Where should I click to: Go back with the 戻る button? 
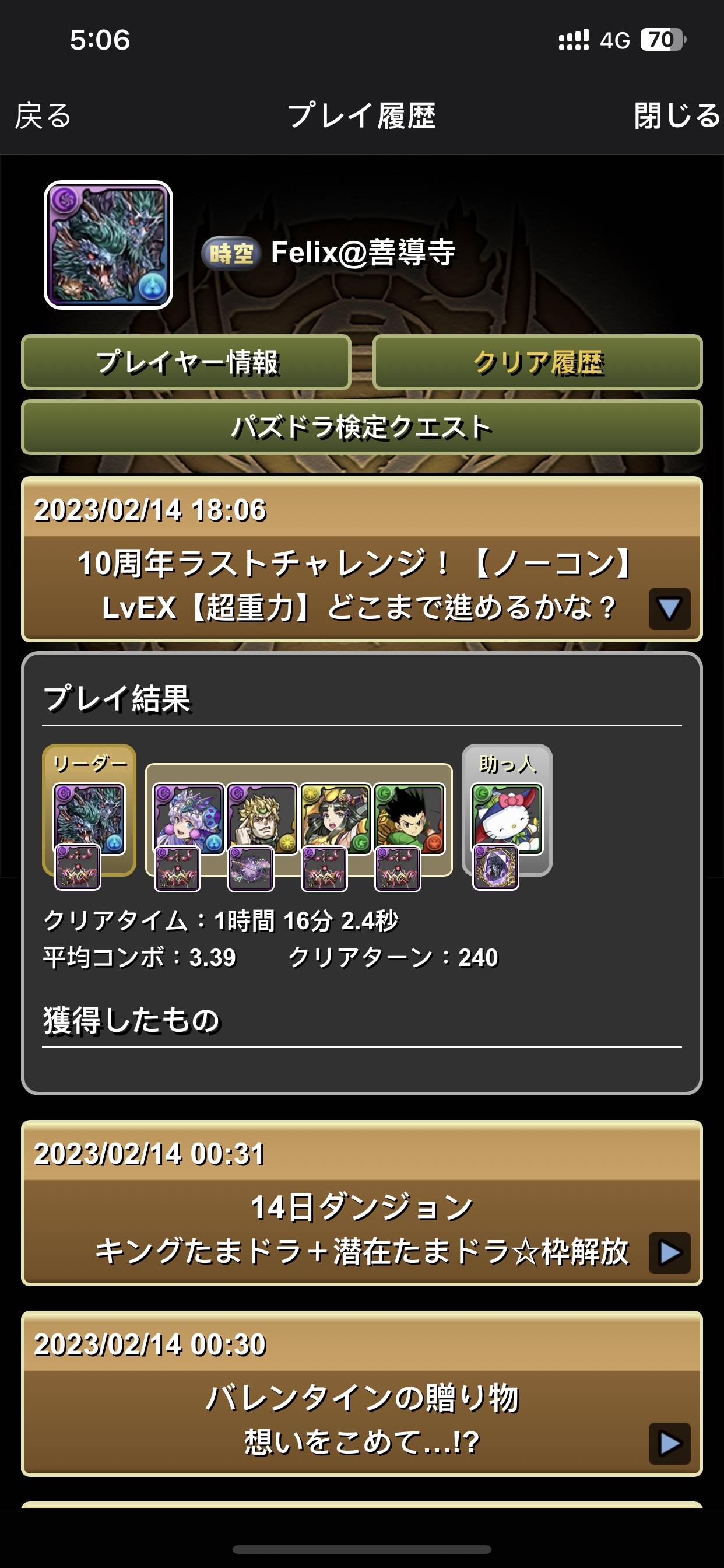[43, 116]
